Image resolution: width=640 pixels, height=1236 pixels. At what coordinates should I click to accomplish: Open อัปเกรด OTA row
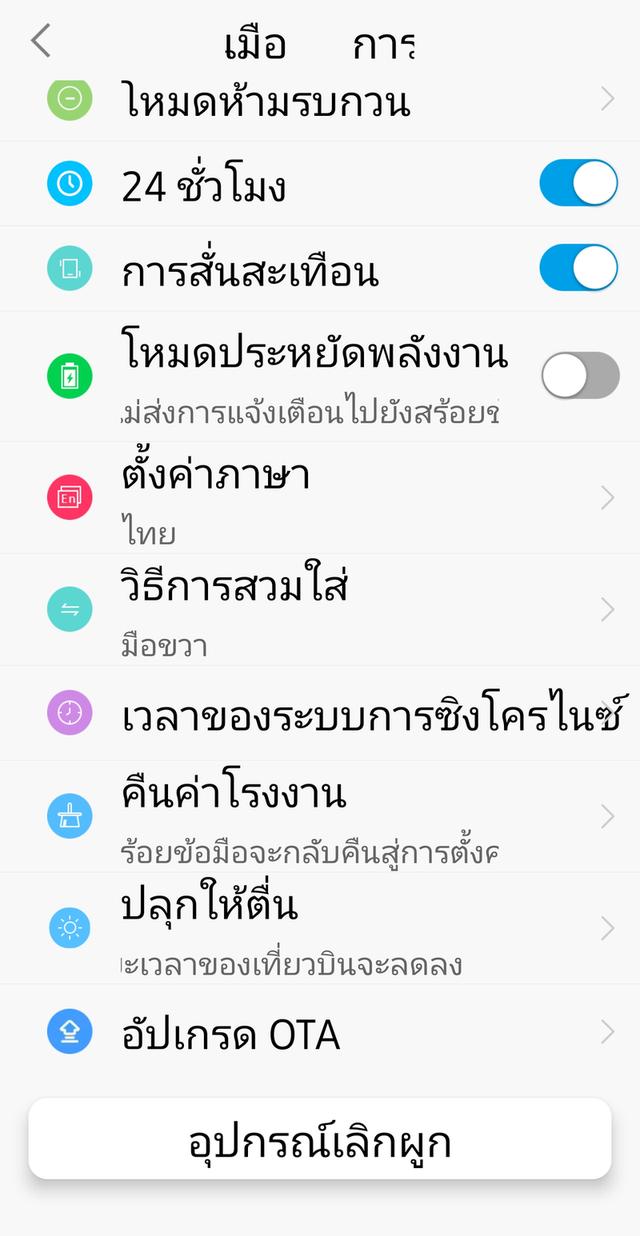click(x=320, y=1032)
